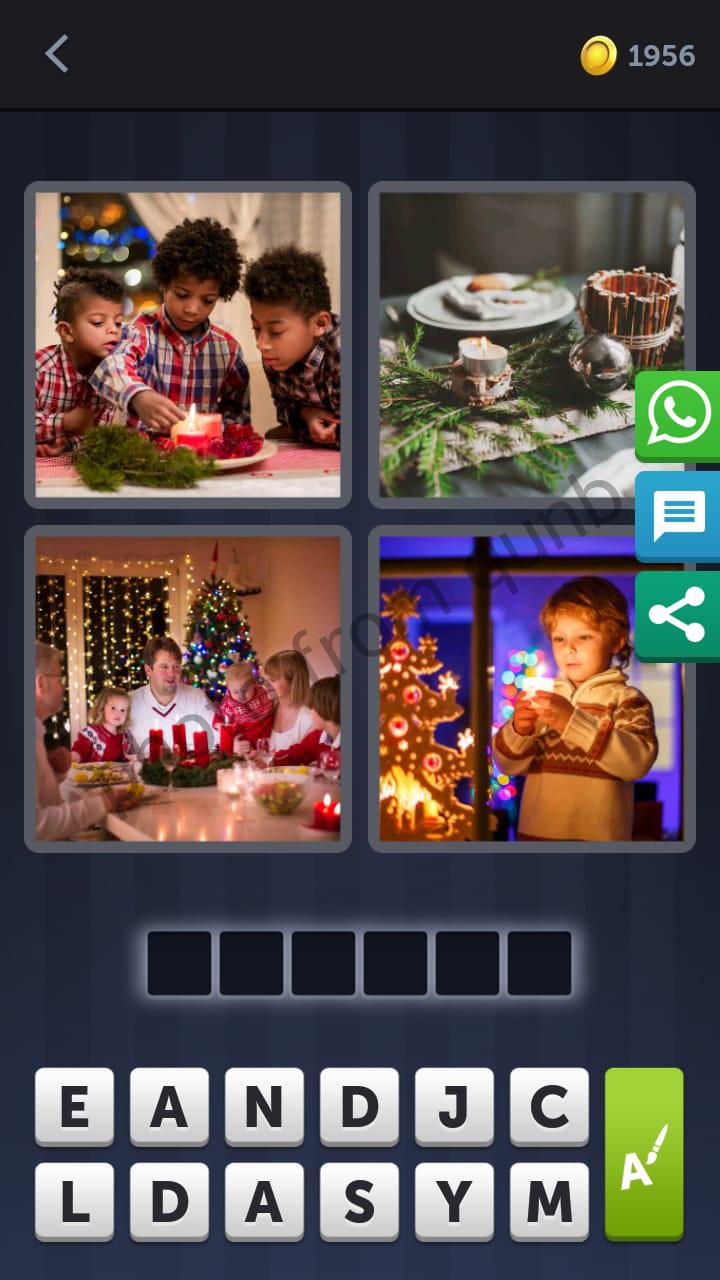The height and width of the screenshot is (1280, 720).
Task: Pick the letter E tile
Action: [x=74, y=1106]
